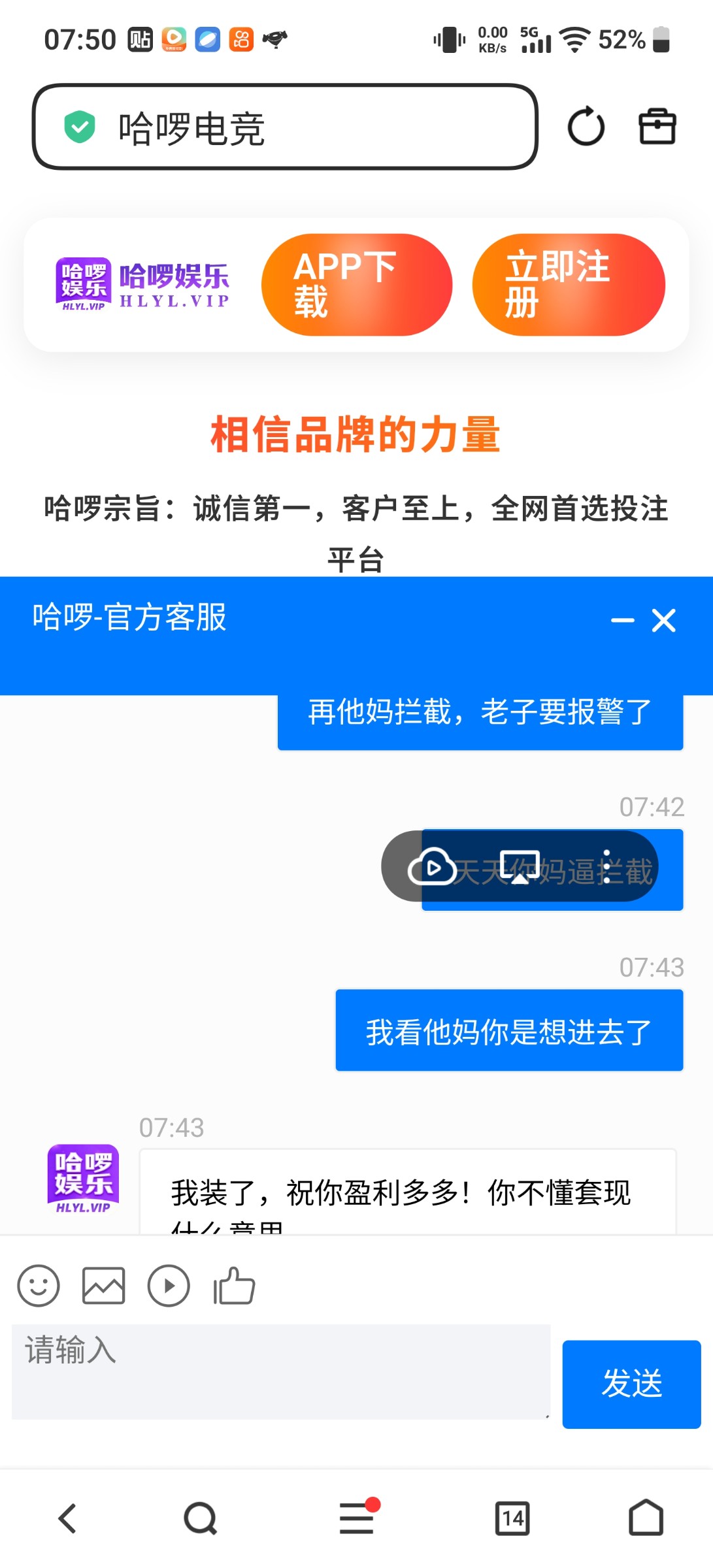The image size is (713, 1568).
Task: Open the 哈啰娱乐 logo in the chat message
Action: coord(82,1177)
